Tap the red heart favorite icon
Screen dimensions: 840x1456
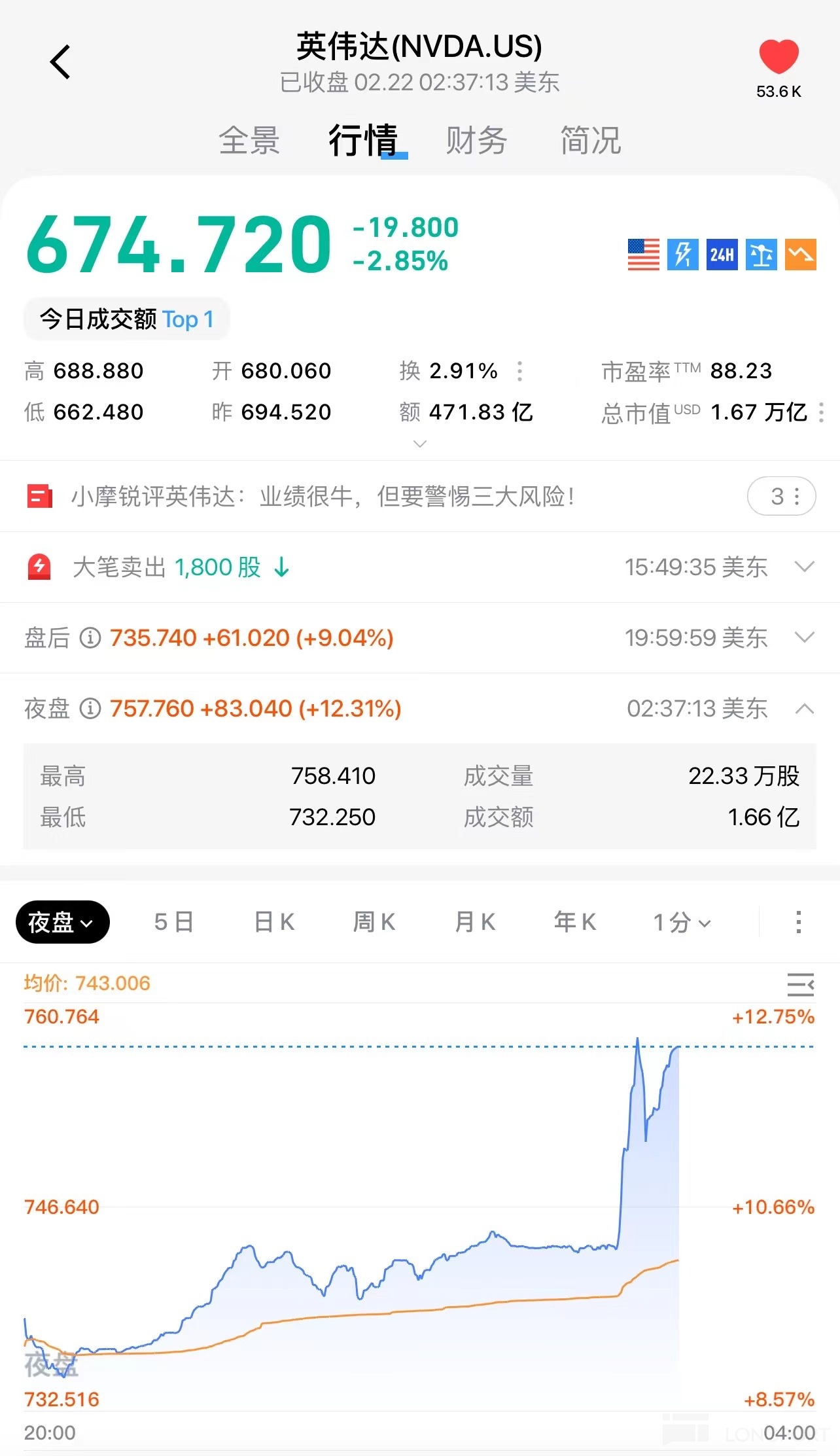[778, 57]
